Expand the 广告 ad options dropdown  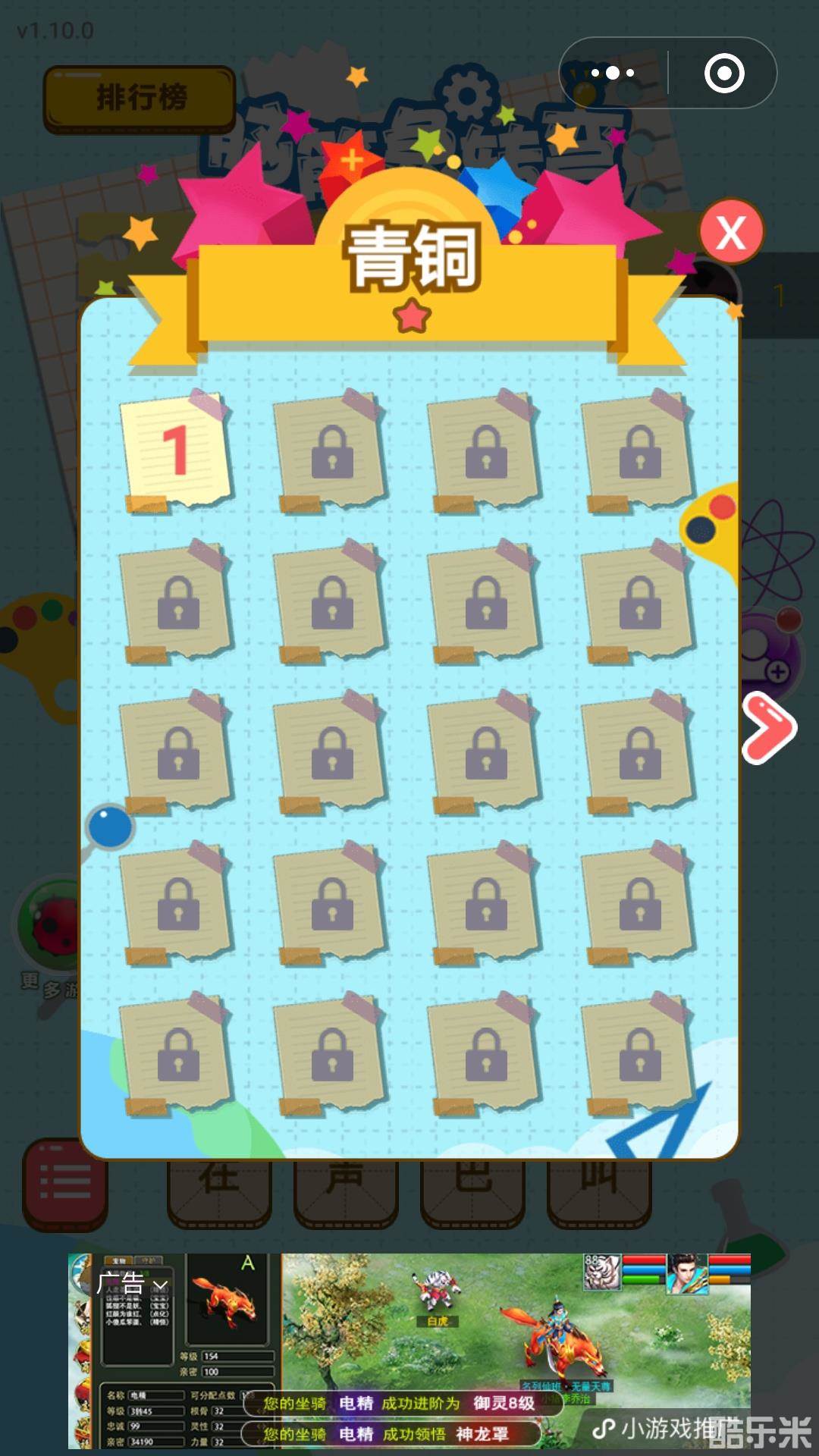click(133, 1284)
